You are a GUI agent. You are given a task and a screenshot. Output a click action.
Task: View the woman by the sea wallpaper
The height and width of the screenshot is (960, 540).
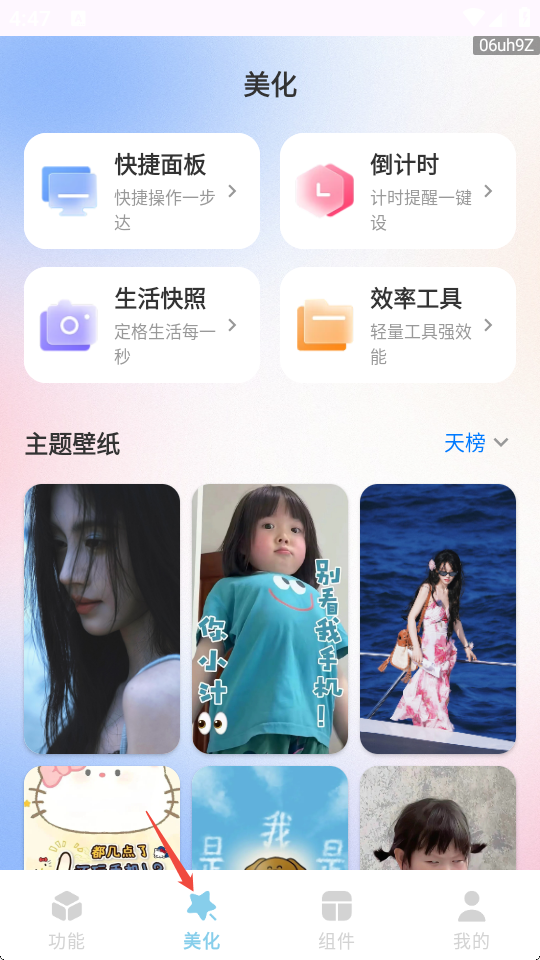438,618
